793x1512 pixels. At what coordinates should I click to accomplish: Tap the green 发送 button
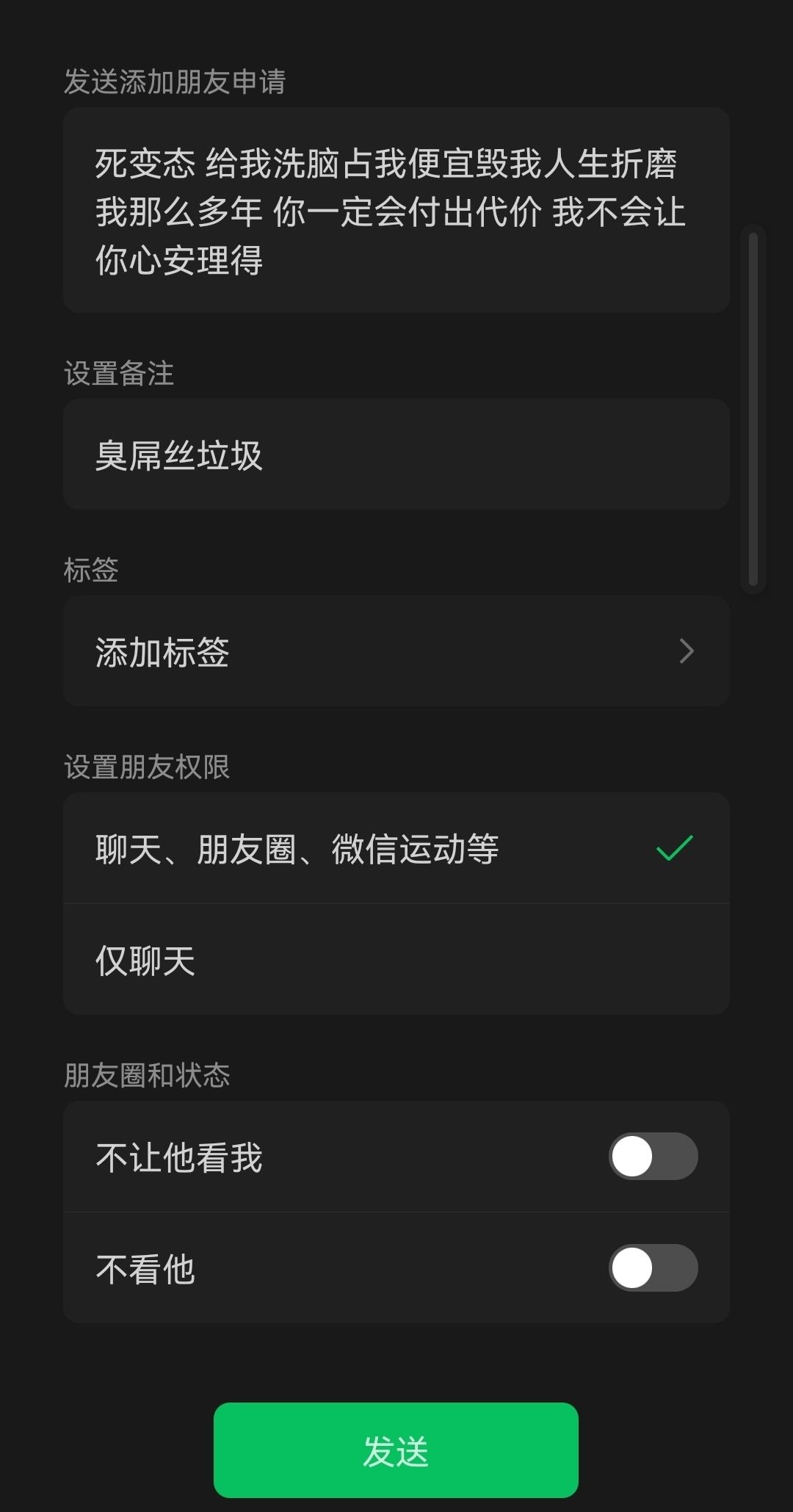tap(396, 1450)
